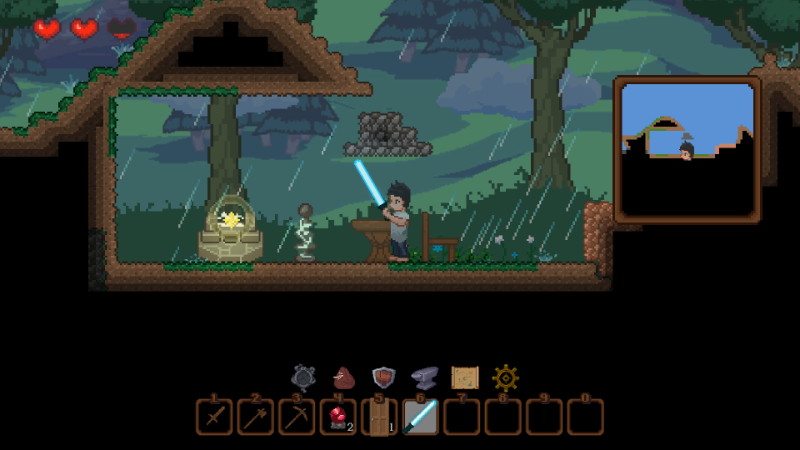Open the inventory bag
Image resolution: width=800 pixels, height=450 pixels.
[x=344, y=378]
